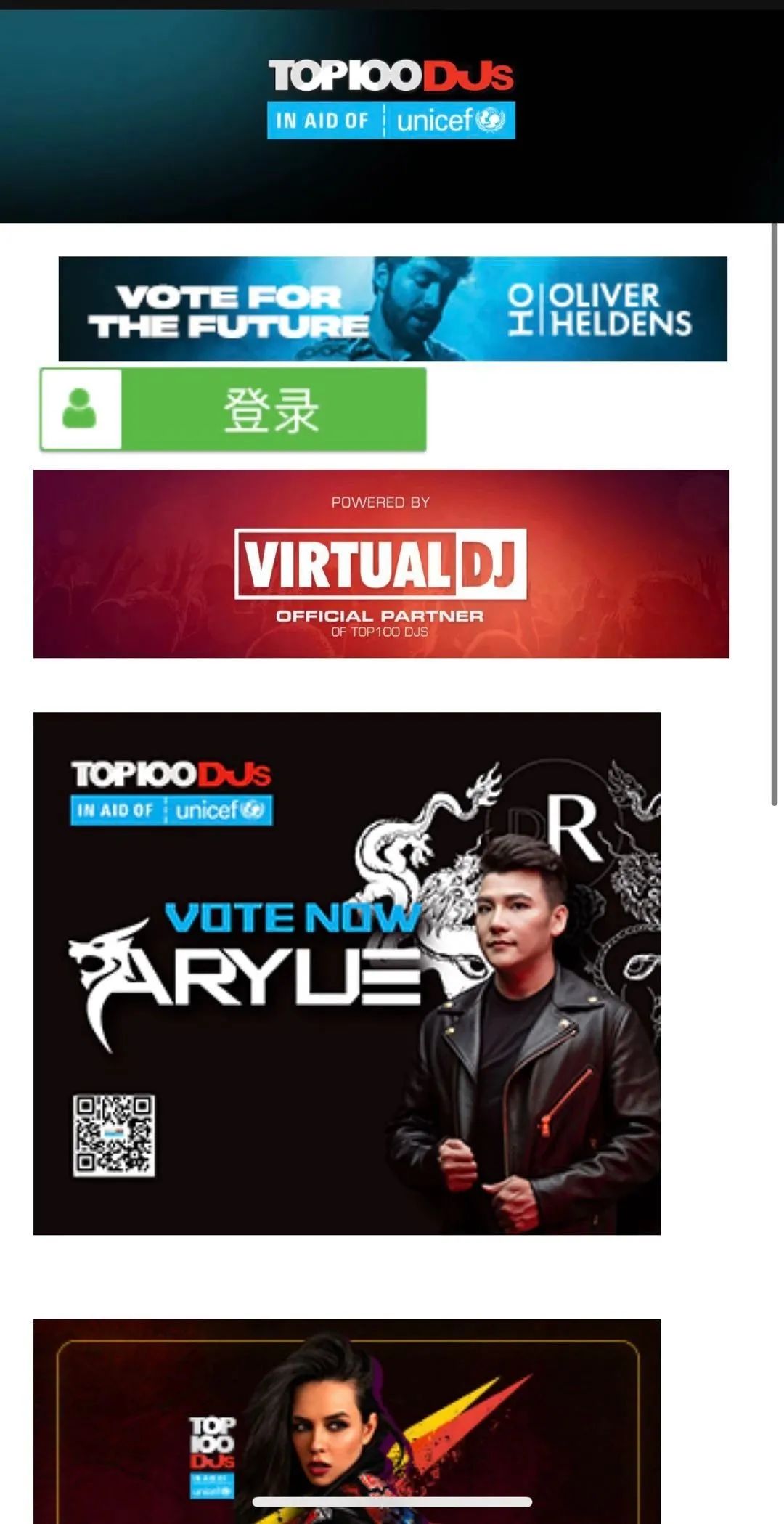The image size is (784, 1524).
Task: Open the female DJ Top 100 banner
Action: [x=347, y=1419]
